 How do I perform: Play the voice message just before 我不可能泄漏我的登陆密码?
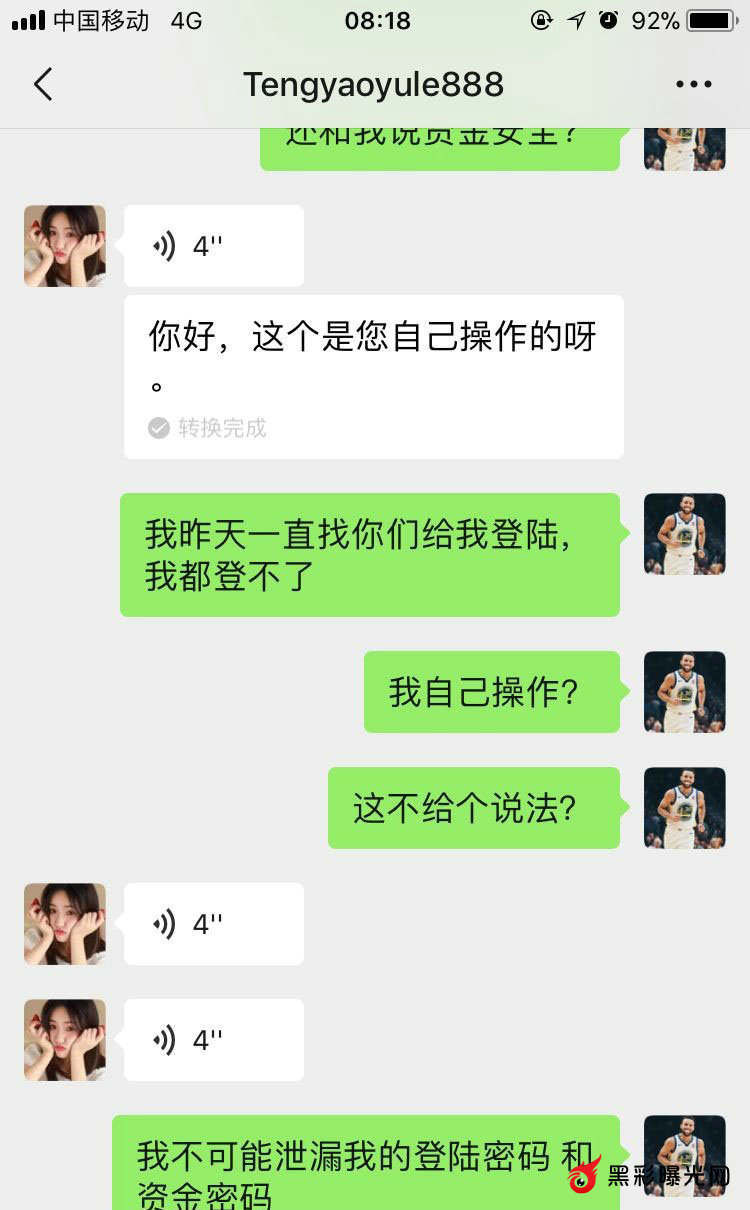click(213, 1040)
